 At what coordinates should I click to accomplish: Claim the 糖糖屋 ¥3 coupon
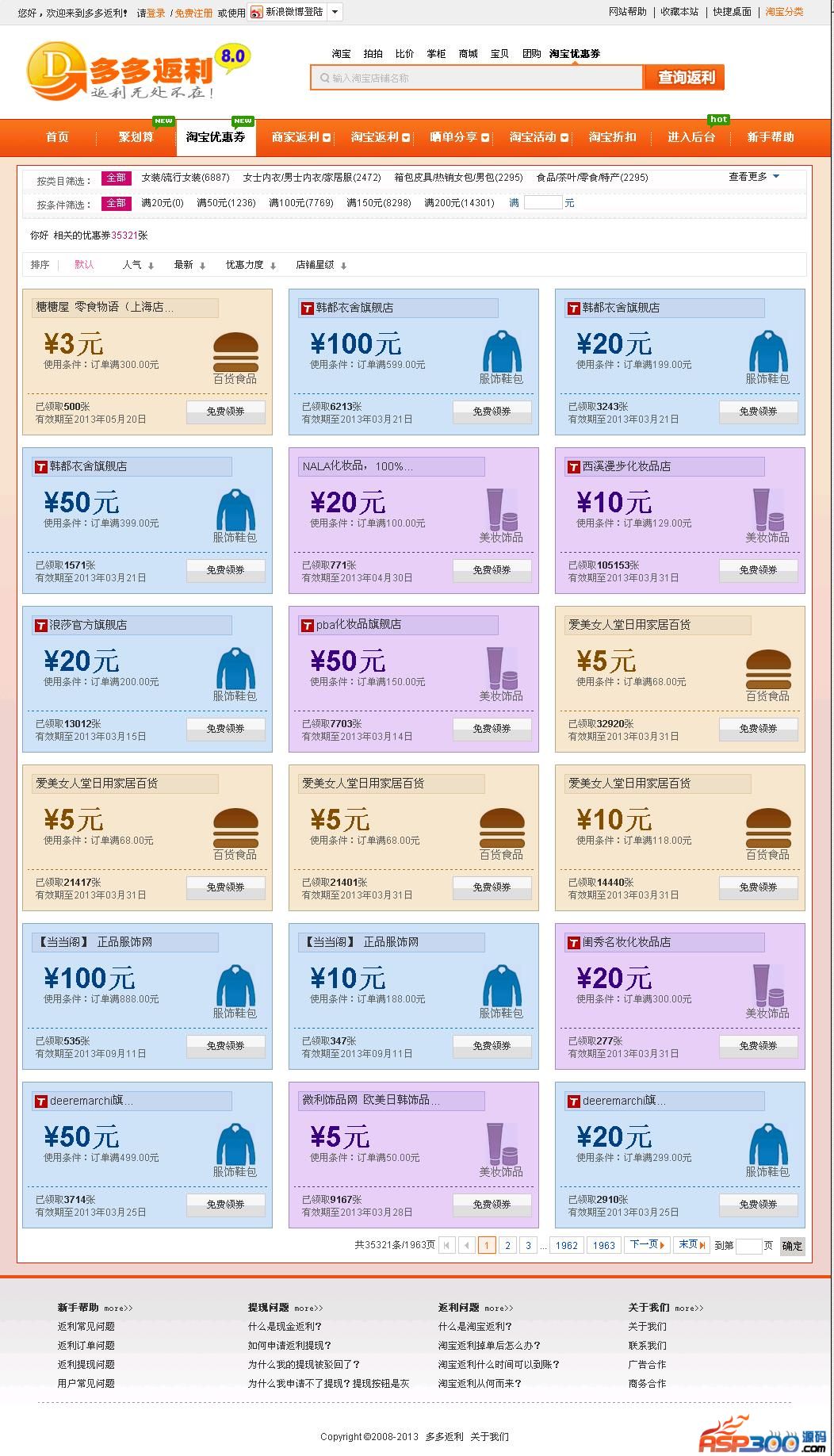225,412
